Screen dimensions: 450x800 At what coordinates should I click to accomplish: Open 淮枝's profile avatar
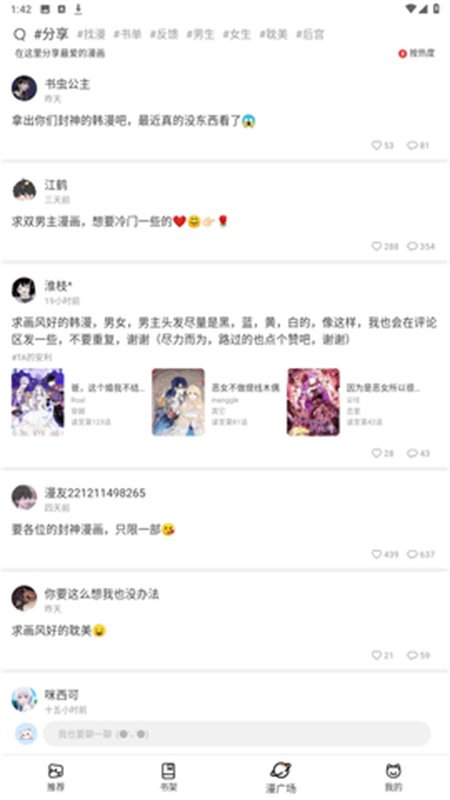coord(24,290)
